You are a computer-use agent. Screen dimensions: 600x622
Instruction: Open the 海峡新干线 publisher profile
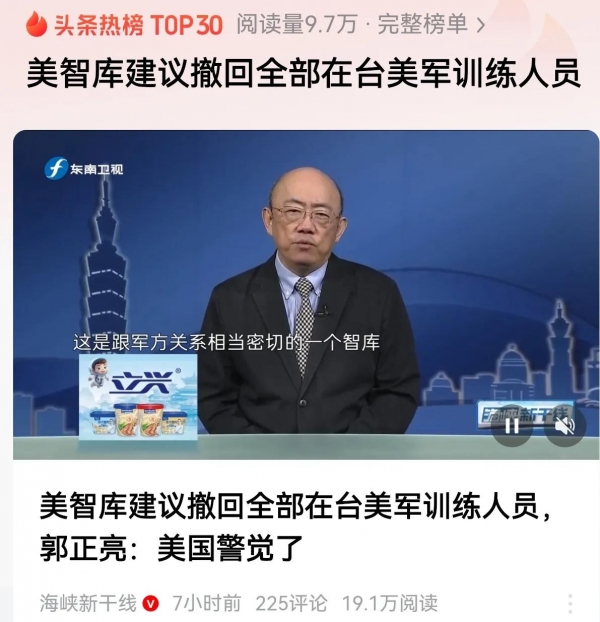[88, 603]
